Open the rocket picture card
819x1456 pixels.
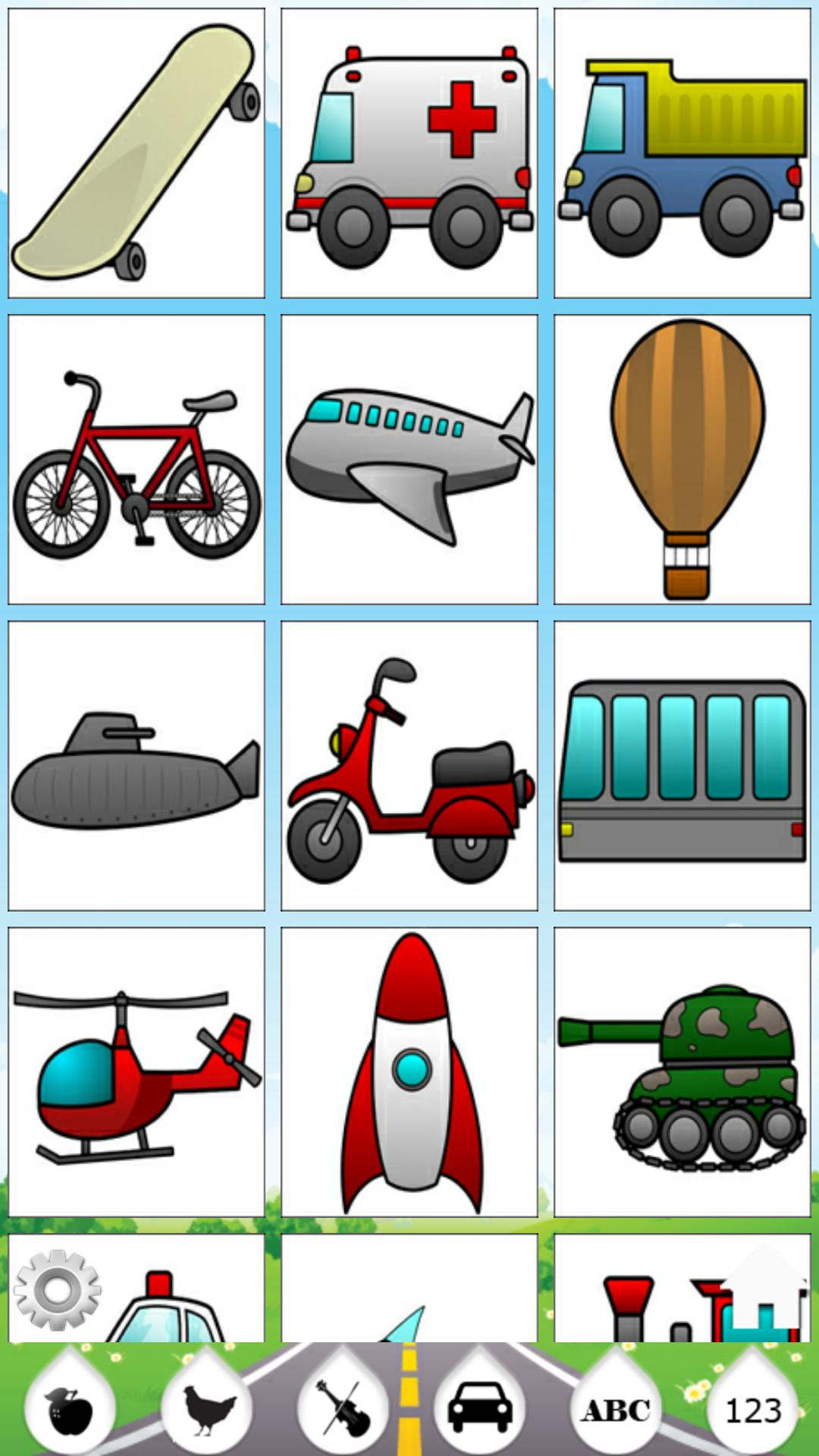pos(409,1072)
